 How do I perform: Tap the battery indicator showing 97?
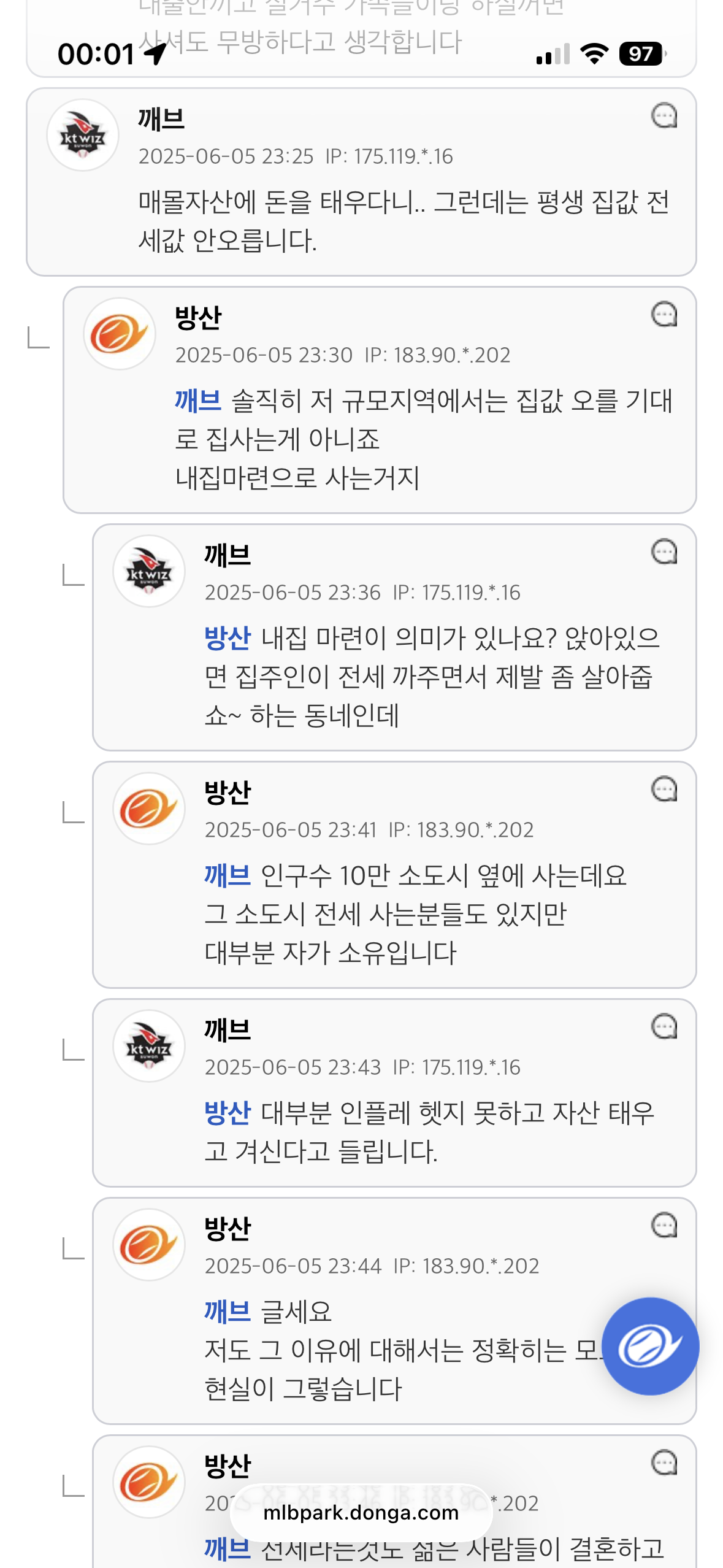(640, 55)
